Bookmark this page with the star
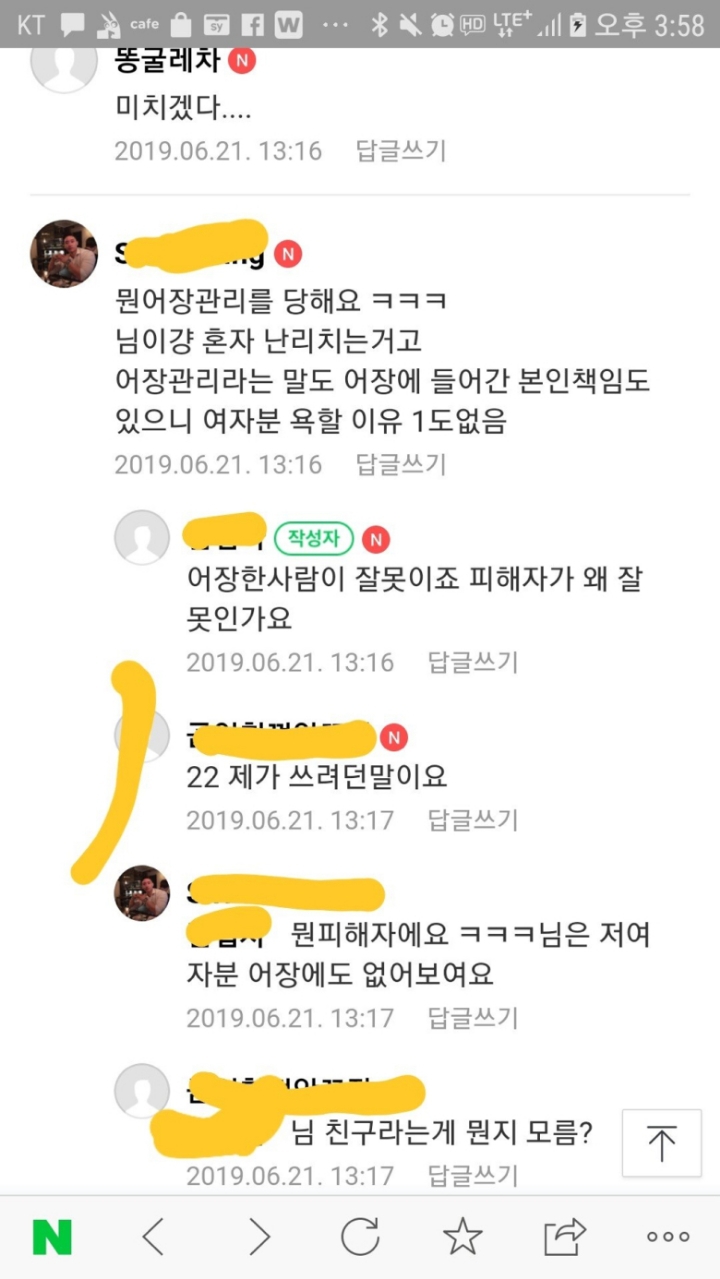Viewport: 720px width, 1279px height. 462,1237
